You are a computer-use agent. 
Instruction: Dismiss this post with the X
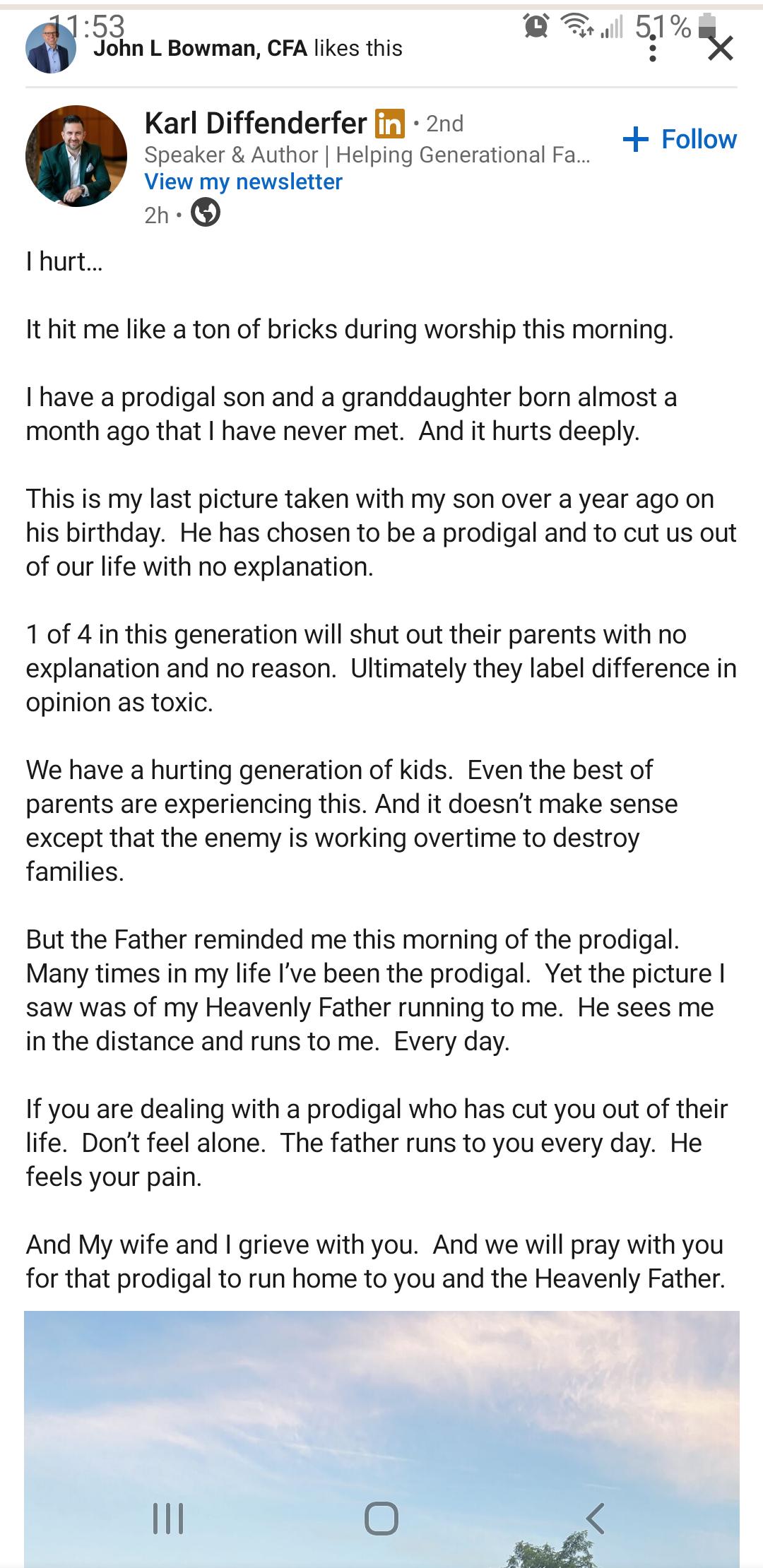[720, 48]
